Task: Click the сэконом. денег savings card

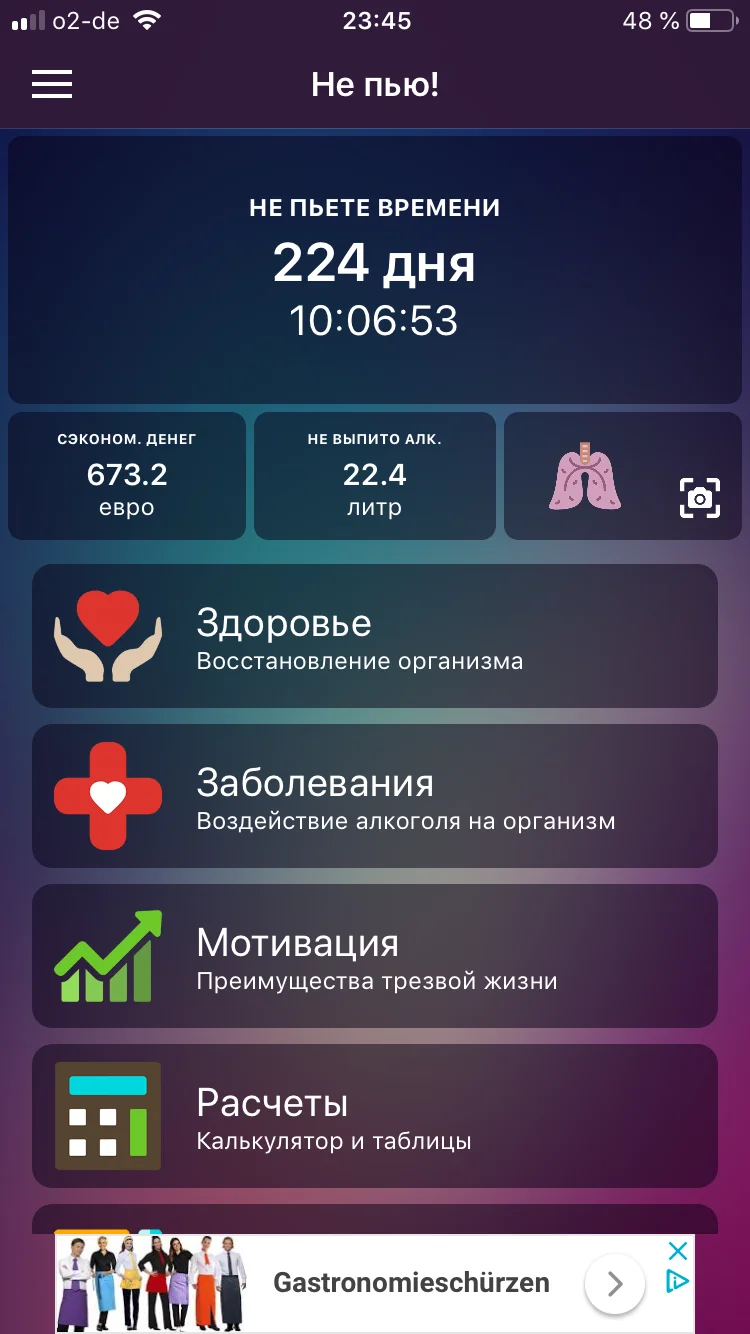Action: pyautogui.click(x=126, y=475)
